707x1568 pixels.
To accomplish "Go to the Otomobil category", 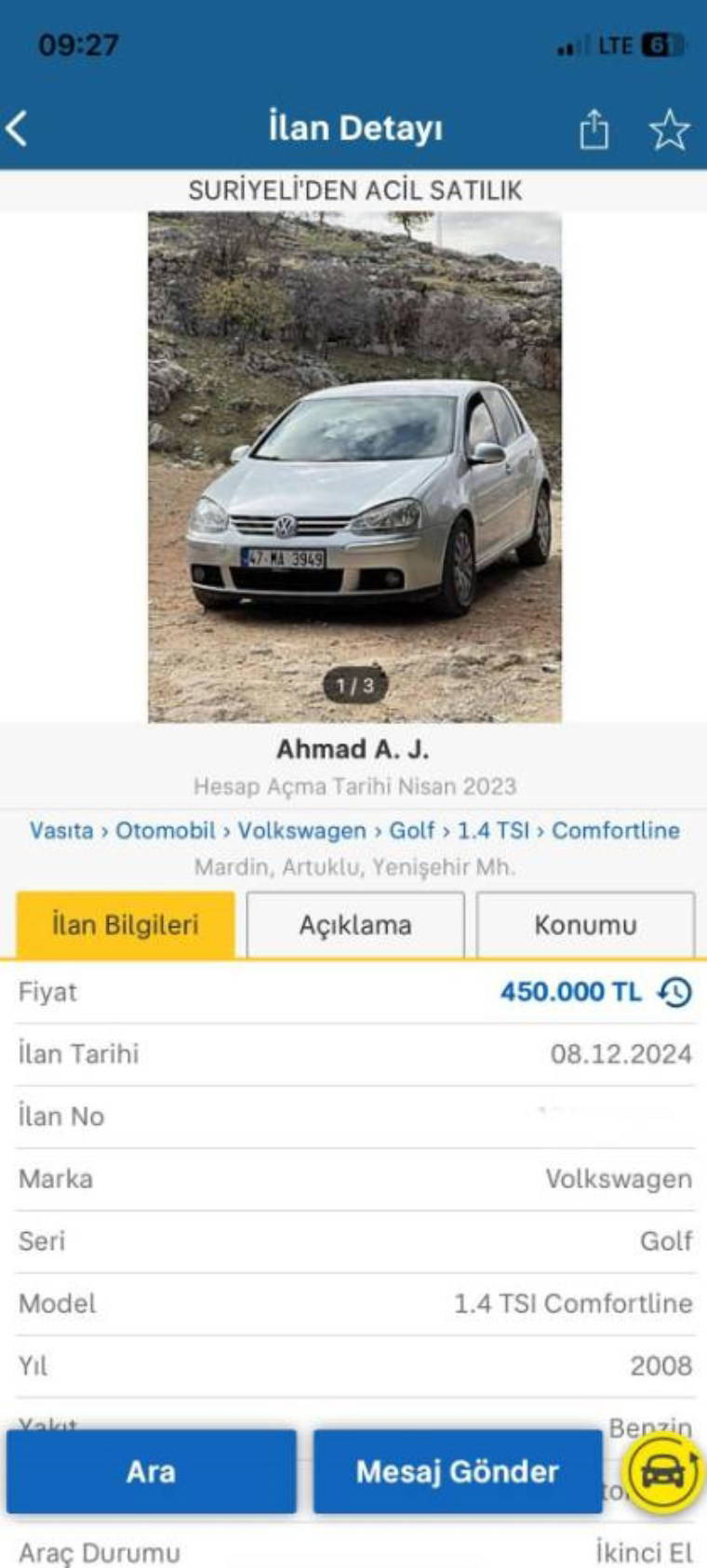I will (165, 830).
